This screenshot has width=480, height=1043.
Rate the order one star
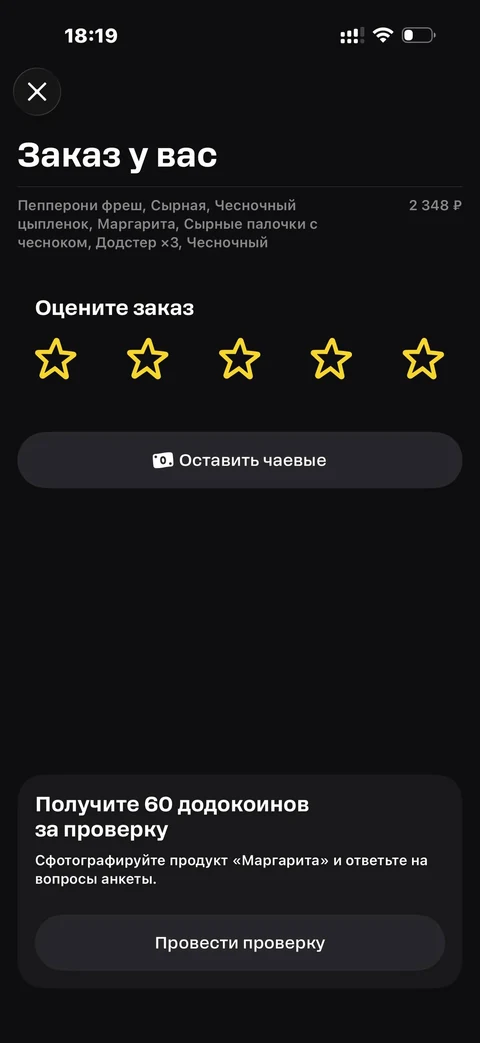pyautogui.click(x=56, y=359)
